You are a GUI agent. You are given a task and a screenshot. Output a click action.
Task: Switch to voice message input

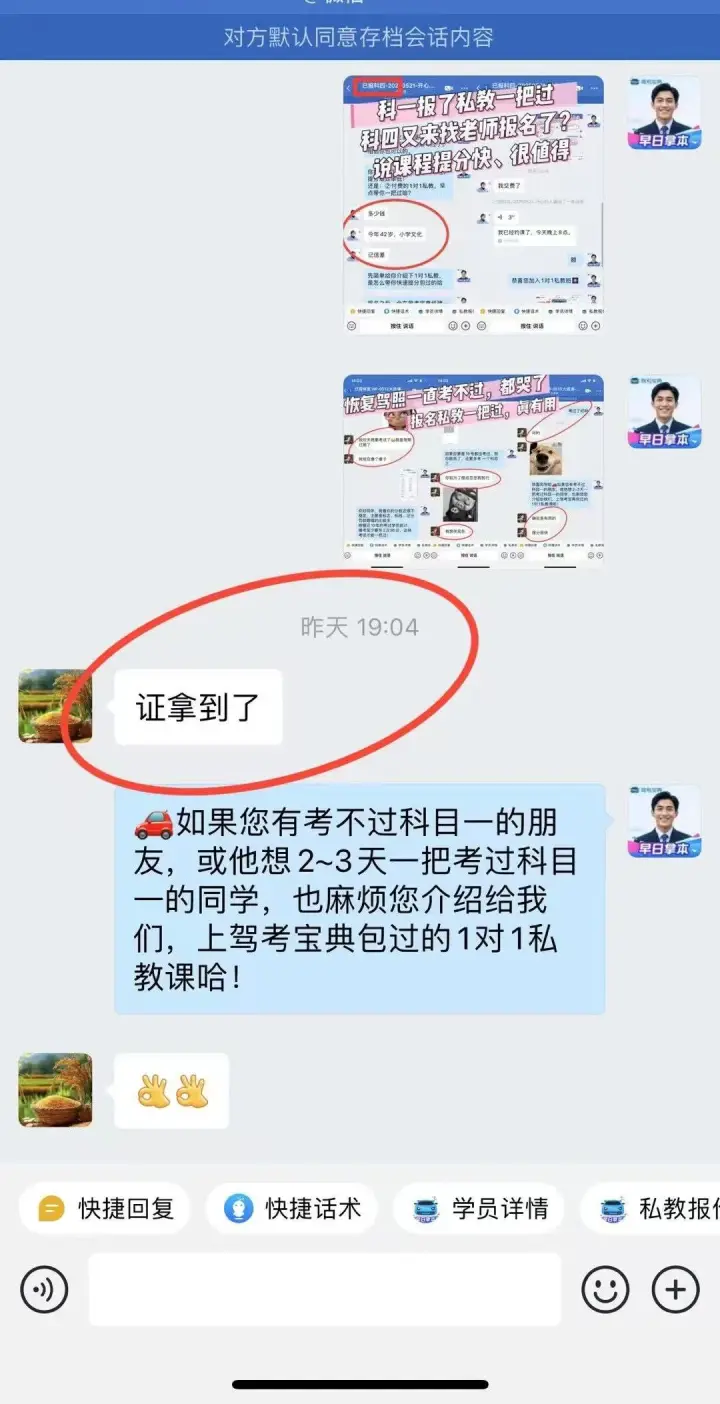[x=44, y=1290]
